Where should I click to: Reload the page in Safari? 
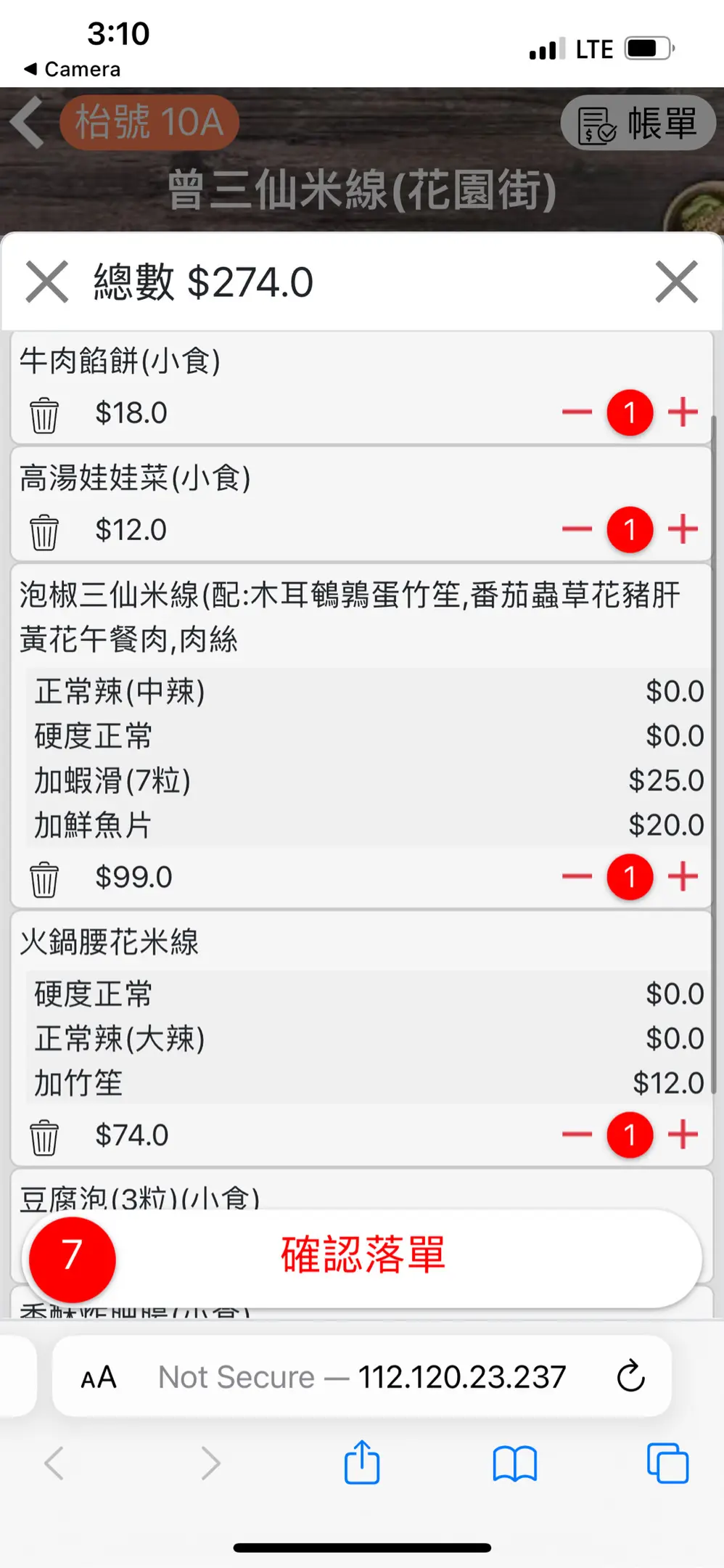pos(630,1376)
